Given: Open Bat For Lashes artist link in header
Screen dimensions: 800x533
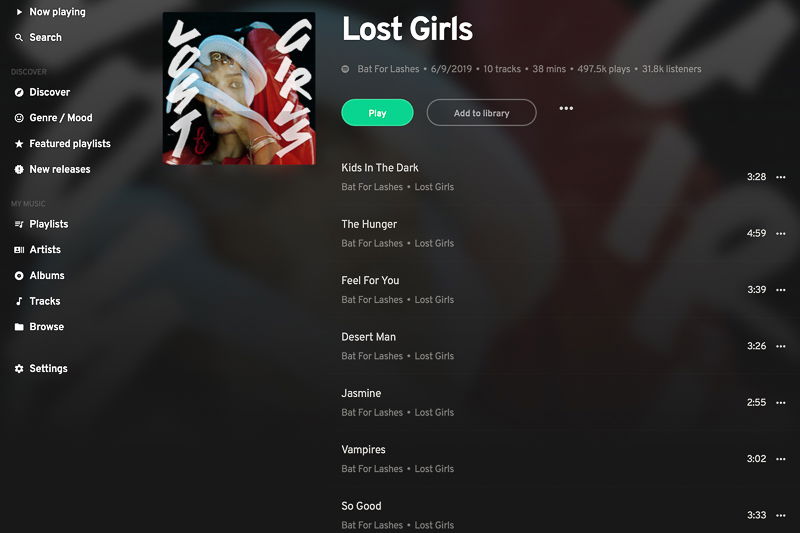Looking at the screenshot, I should click(x=388, y=69).
